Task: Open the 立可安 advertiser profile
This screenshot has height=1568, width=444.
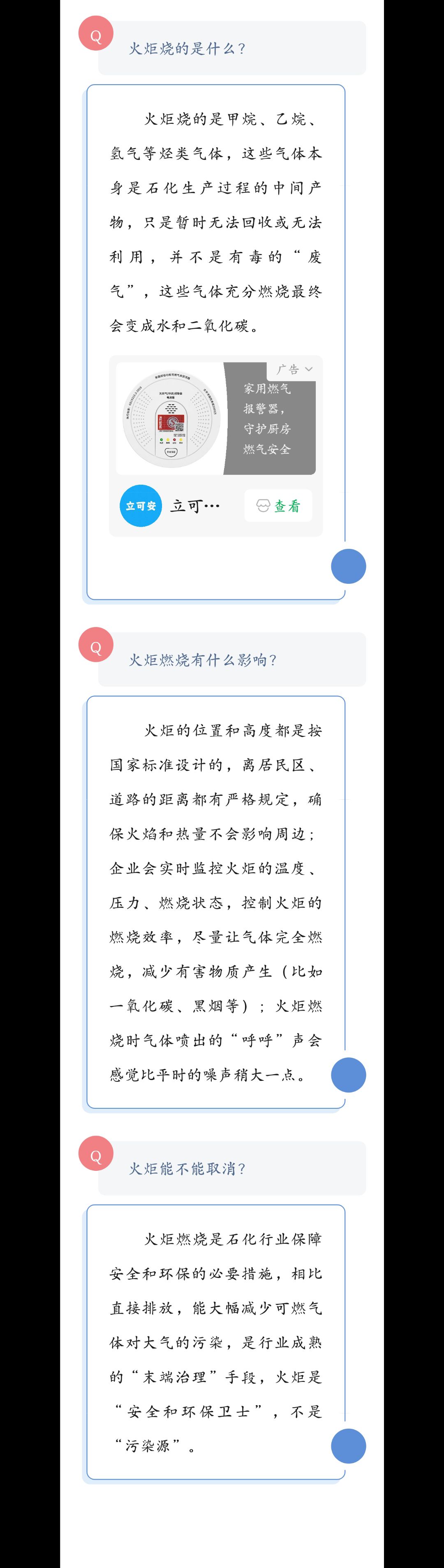Action: click(x=141, y=506)
